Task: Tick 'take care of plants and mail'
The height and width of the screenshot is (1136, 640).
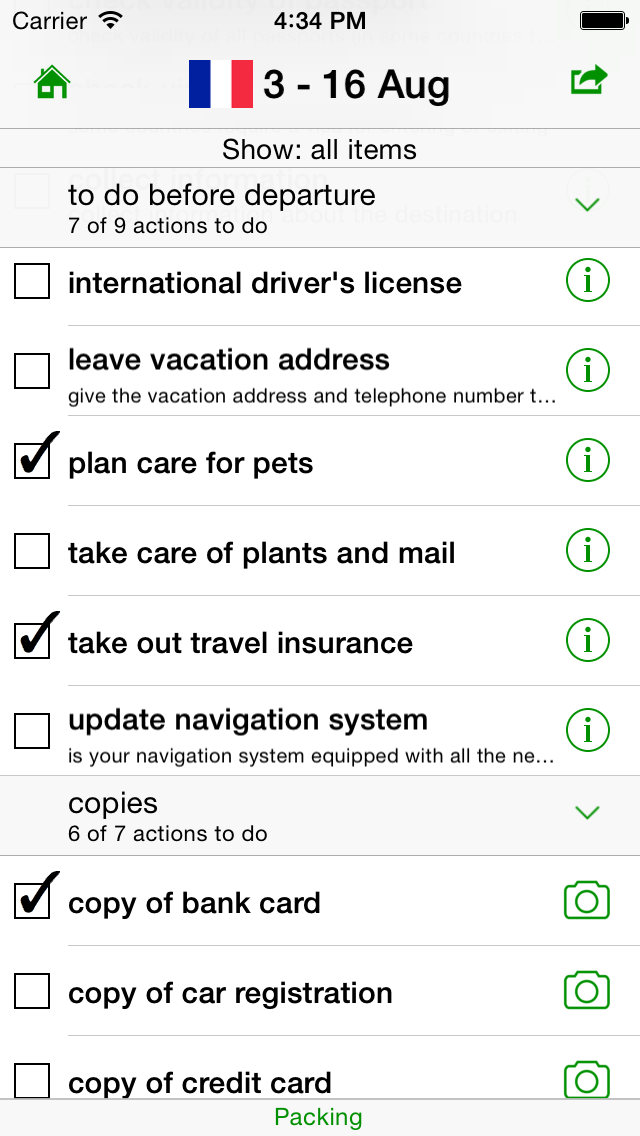Action: pos(32,552)
